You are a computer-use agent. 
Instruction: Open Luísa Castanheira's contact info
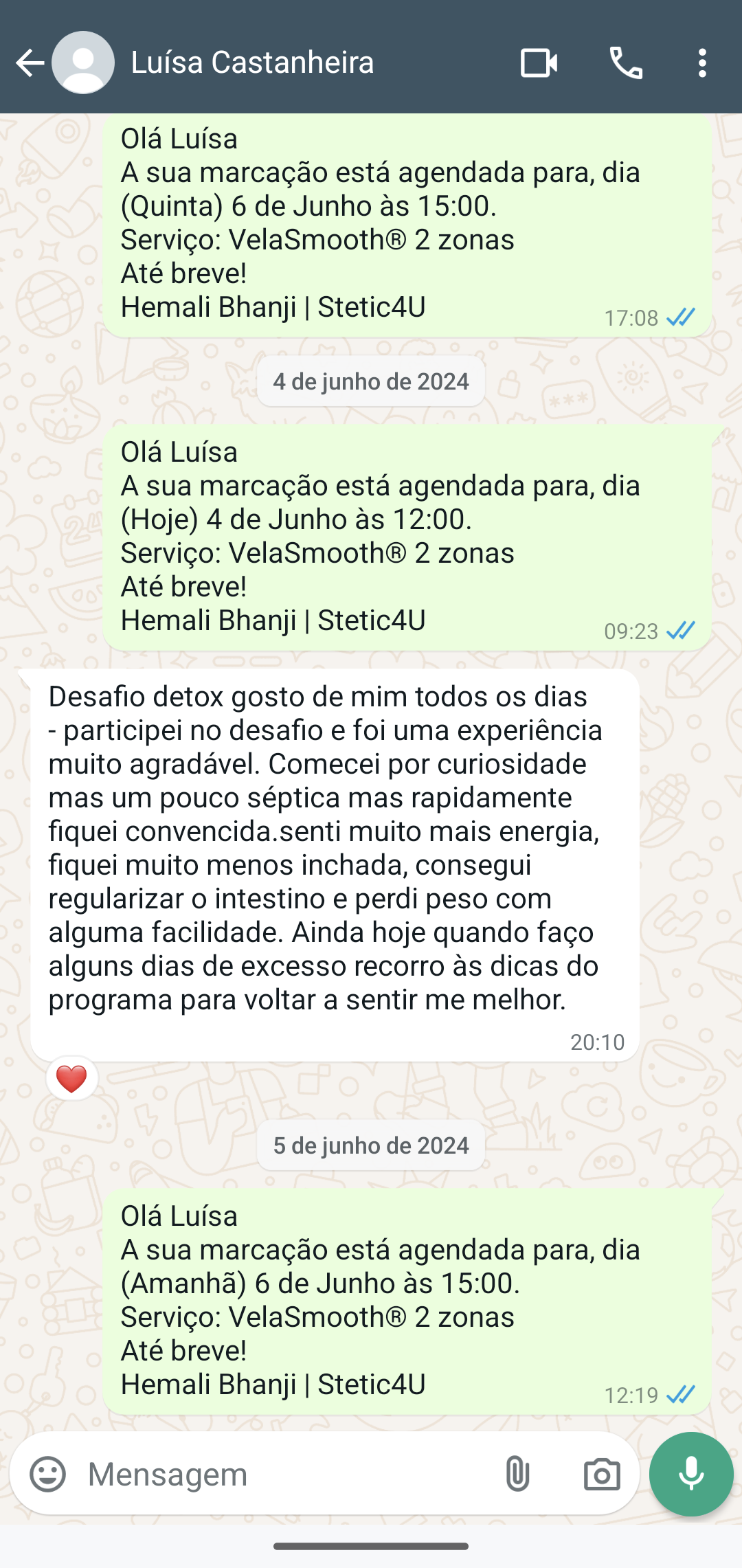(x=252, y=63)
